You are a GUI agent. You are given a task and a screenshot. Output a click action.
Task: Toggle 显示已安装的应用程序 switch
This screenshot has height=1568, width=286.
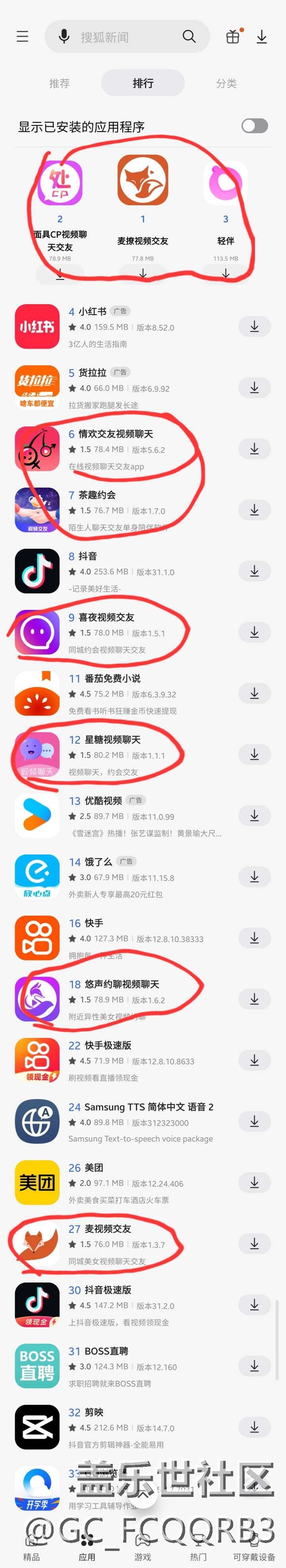tap(255, 126)
